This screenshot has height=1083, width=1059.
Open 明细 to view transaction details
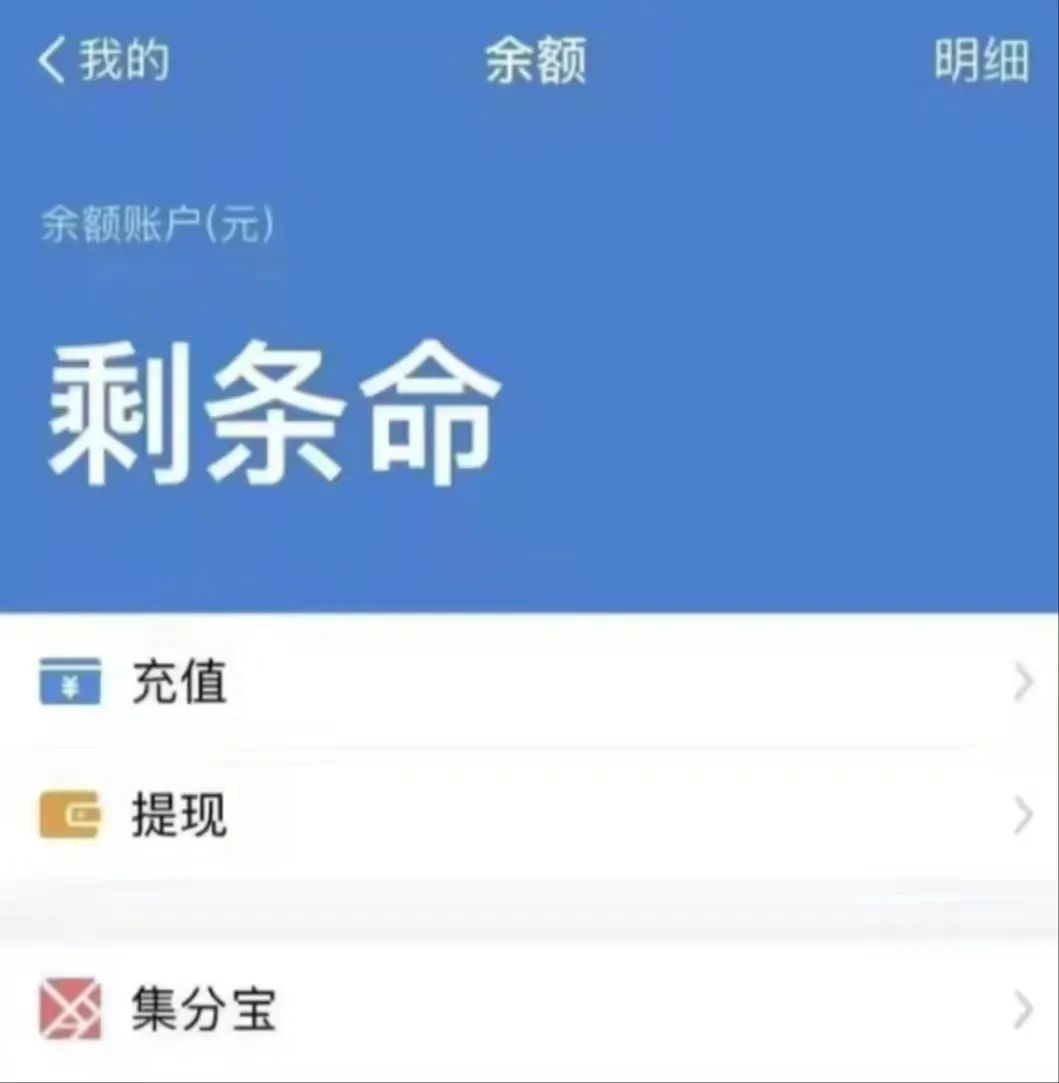click(x=982, y=58)
